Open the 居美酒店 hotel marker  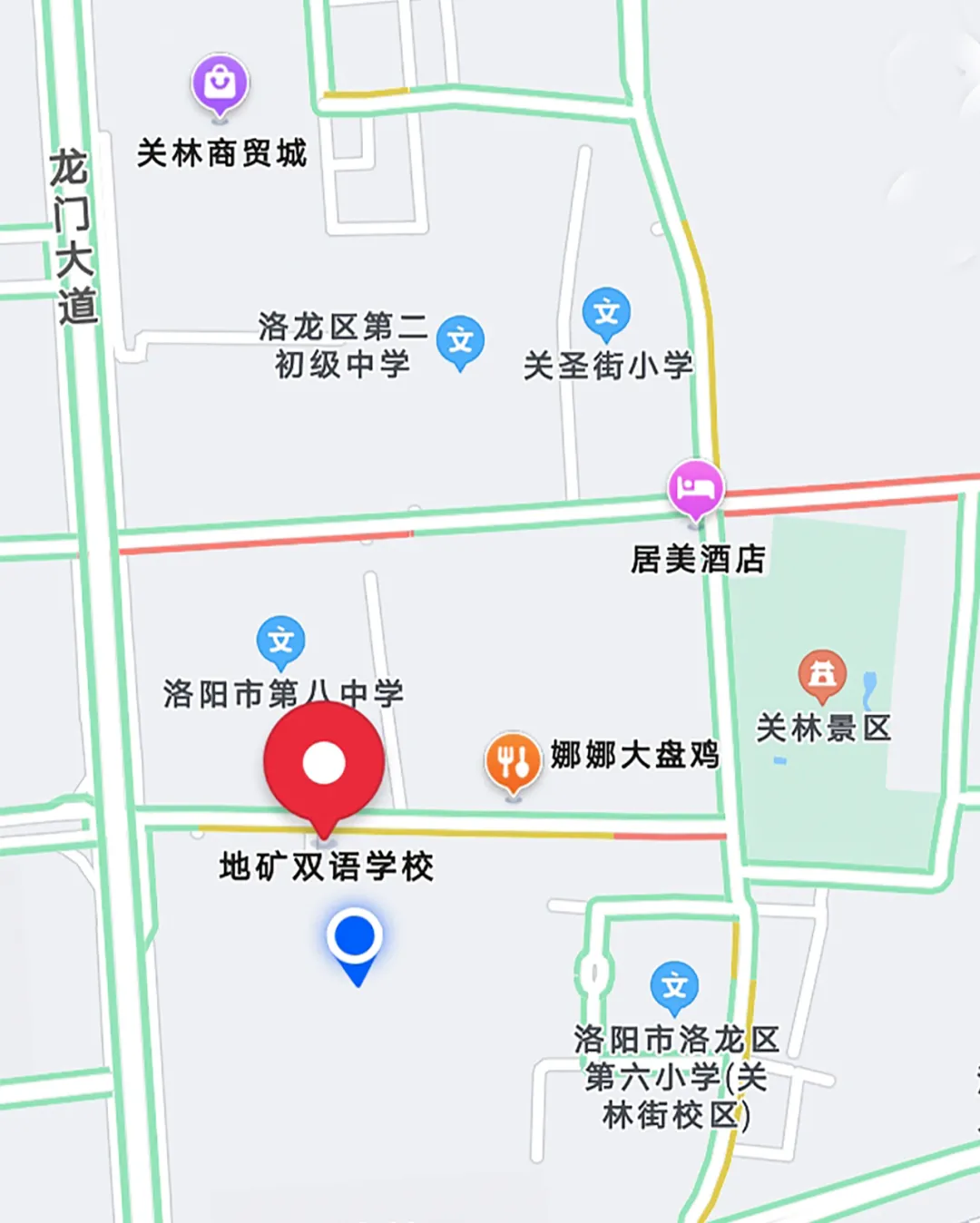point(696,489)
